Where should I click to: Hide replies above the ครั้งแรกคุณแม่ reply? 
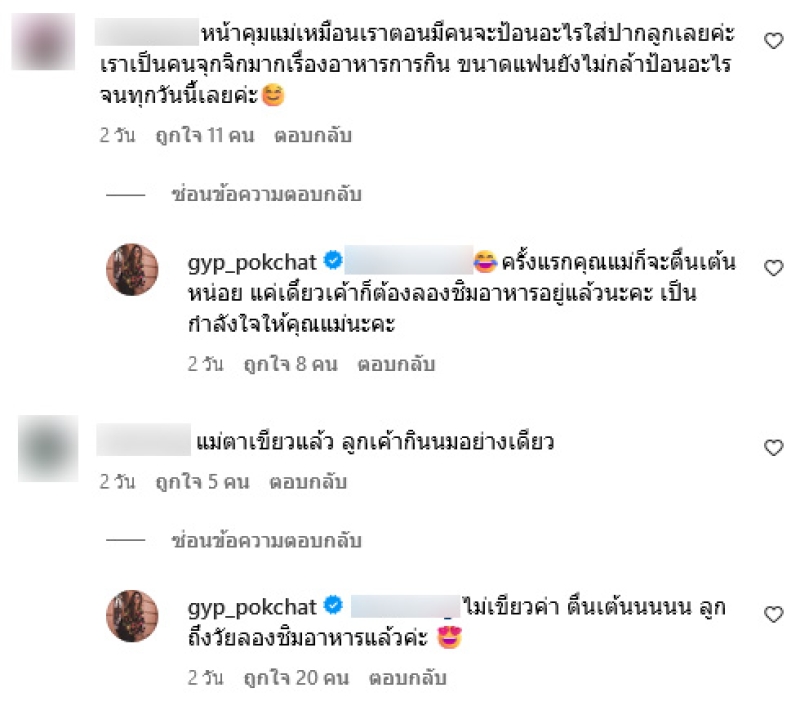pos(265,195)
